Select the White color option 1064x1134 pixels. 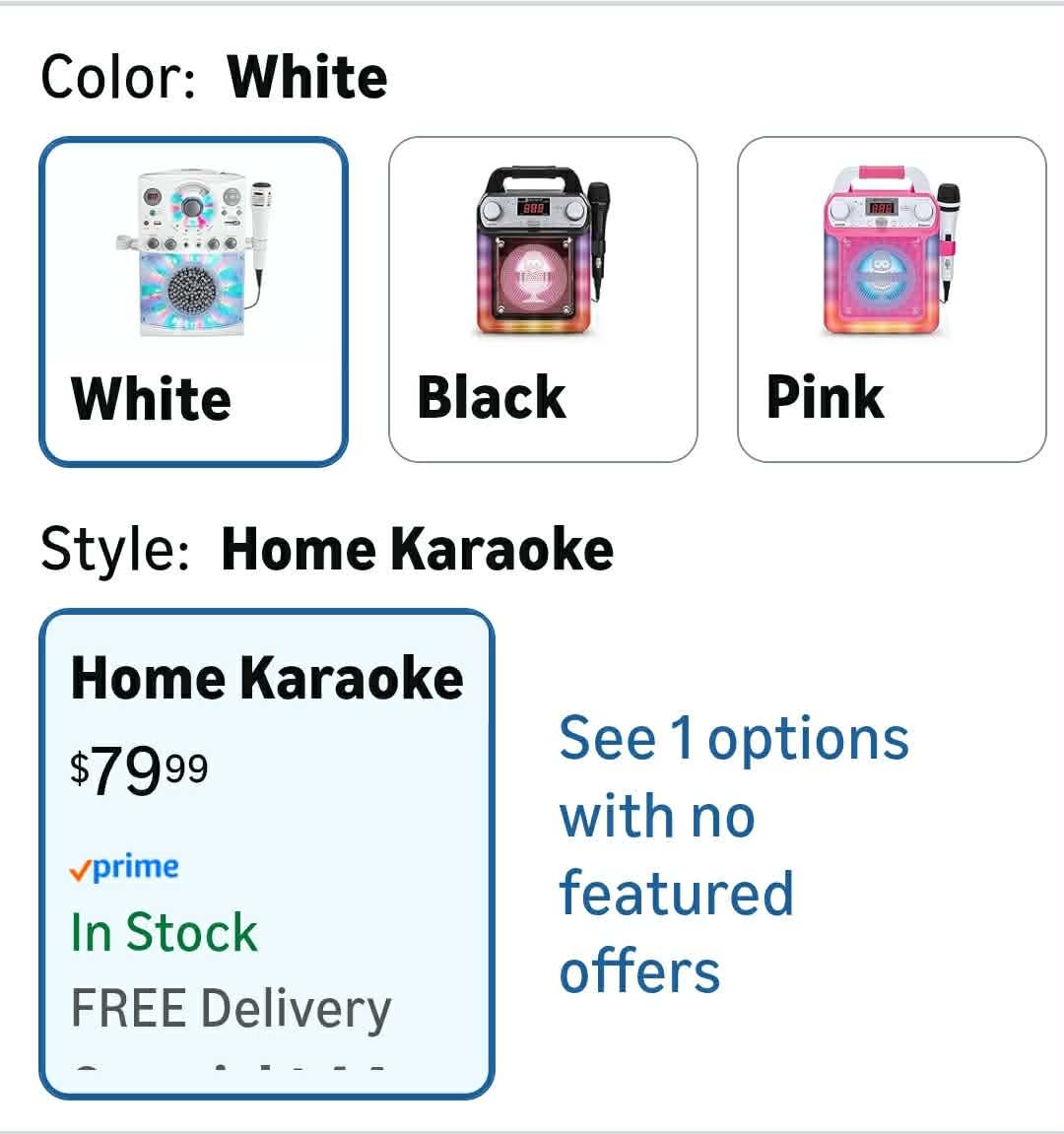click(x=193, y=300)
